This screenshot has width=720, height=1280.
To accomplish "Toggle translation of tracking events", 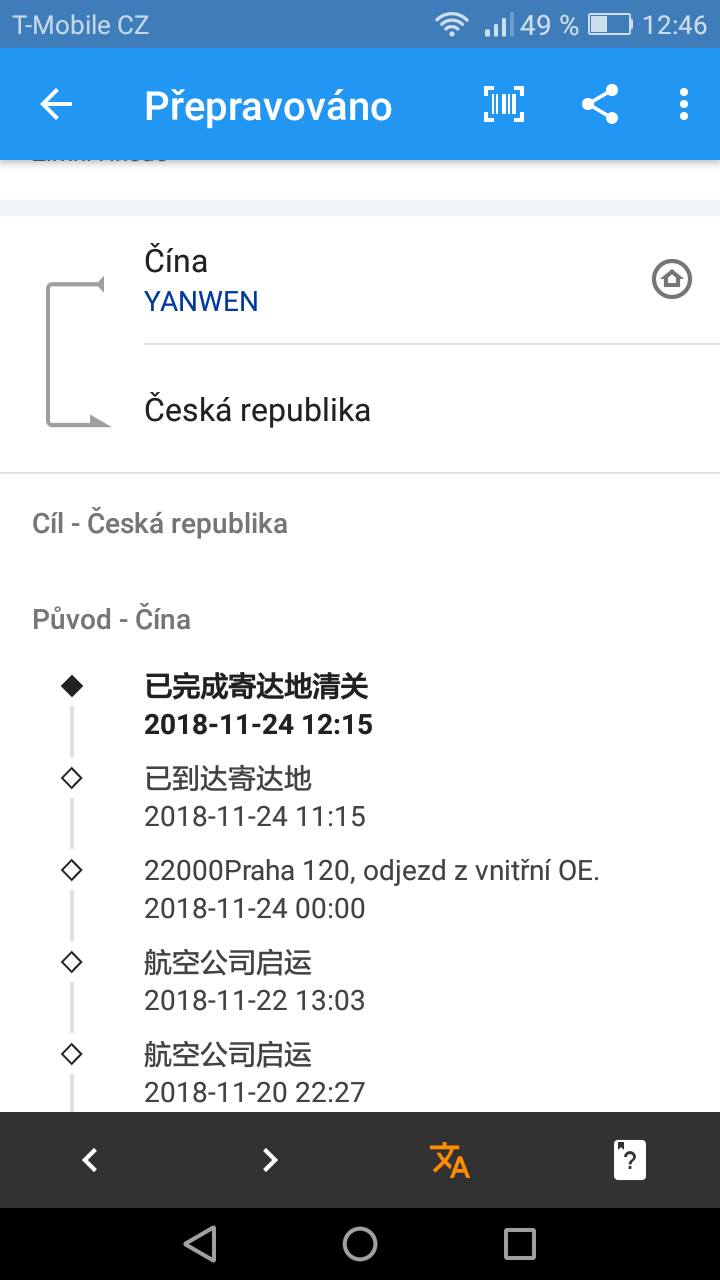I will (450, 1160).
